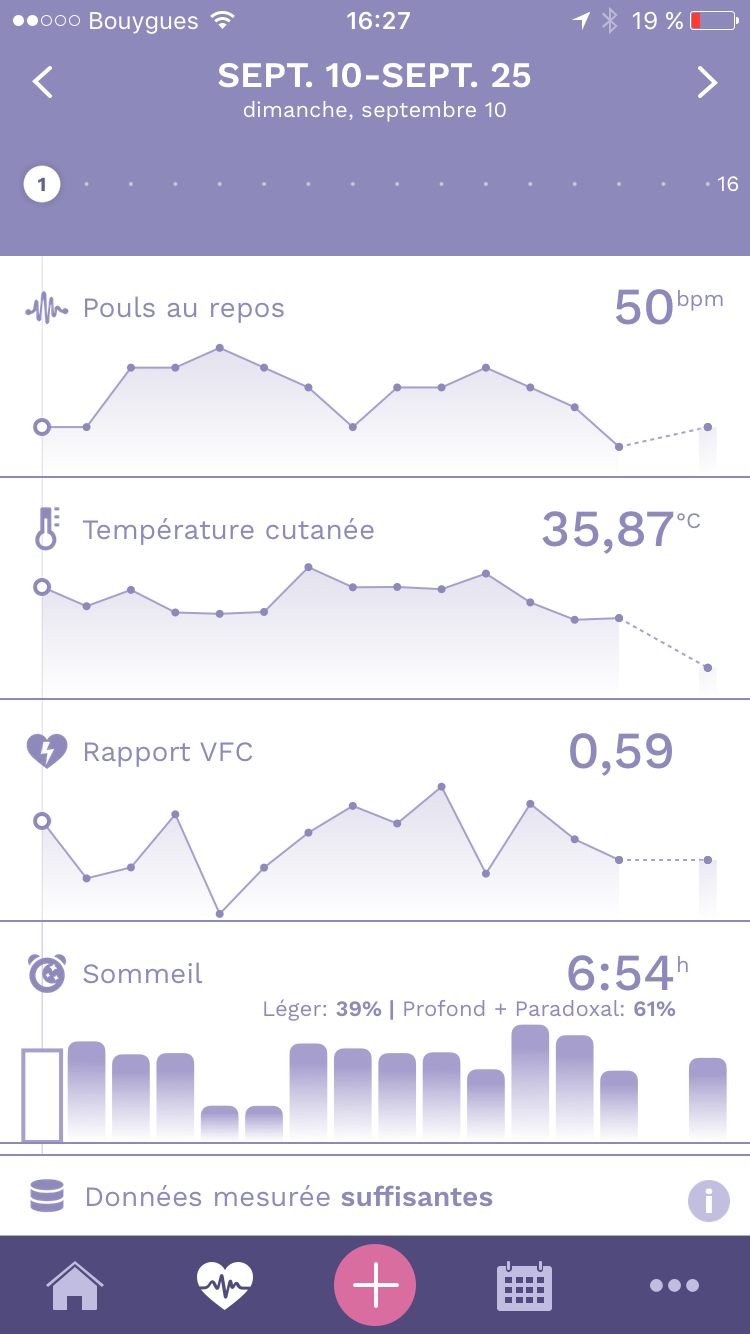Show info about Données mesurée suffisantes
Image resolution: width=750 pixels, height=1334 pixels.
tap(708, 1200)
